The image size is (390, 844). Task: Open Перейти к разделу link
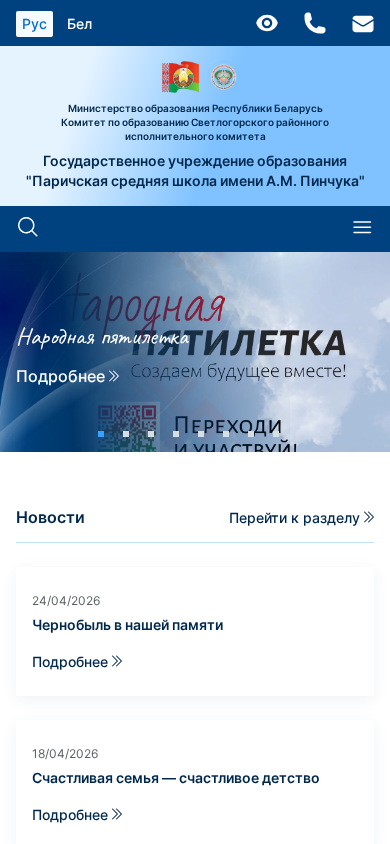click(301, 518)
